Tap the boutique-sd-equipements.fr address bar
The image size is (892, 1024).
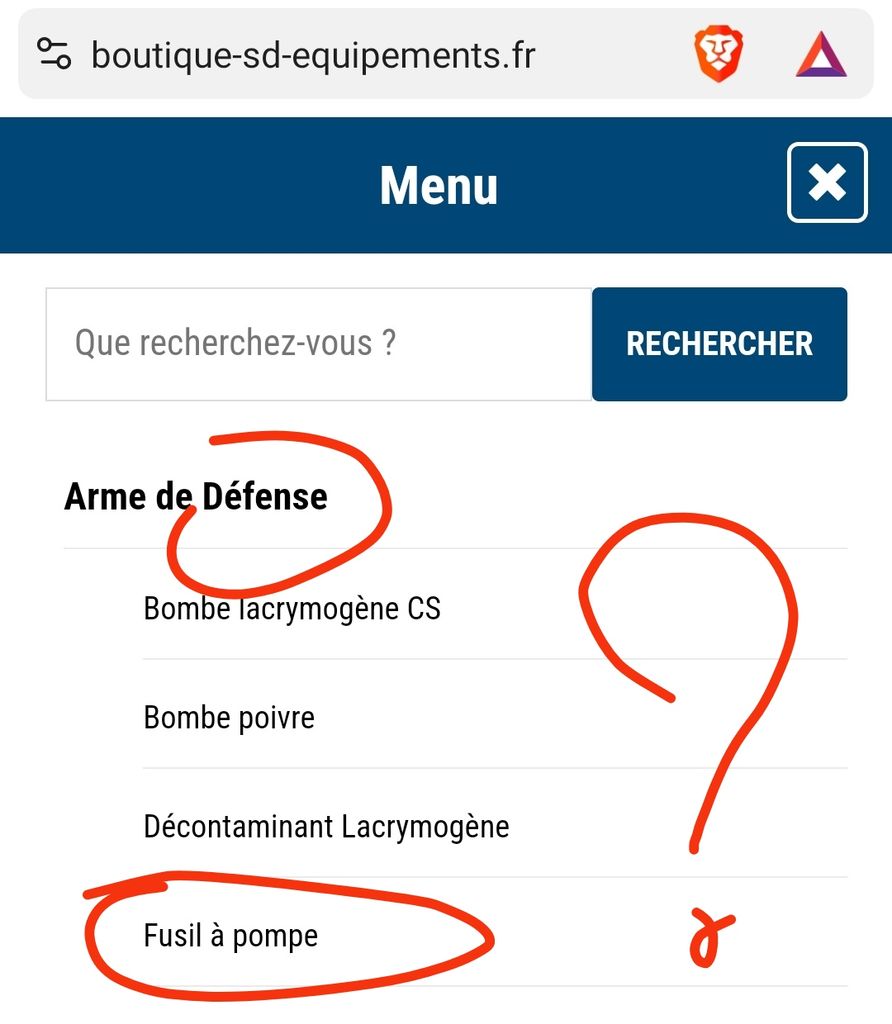314,55
